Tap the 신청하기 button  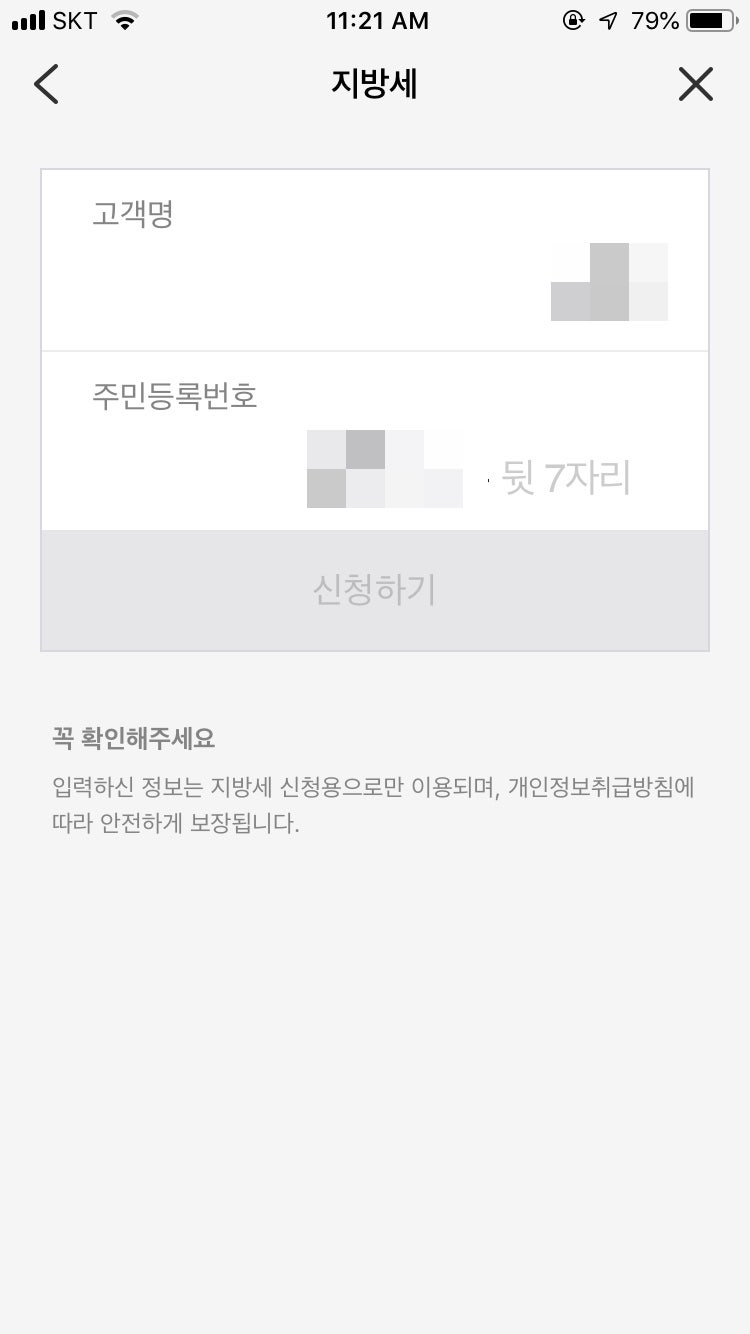[375, 590]
